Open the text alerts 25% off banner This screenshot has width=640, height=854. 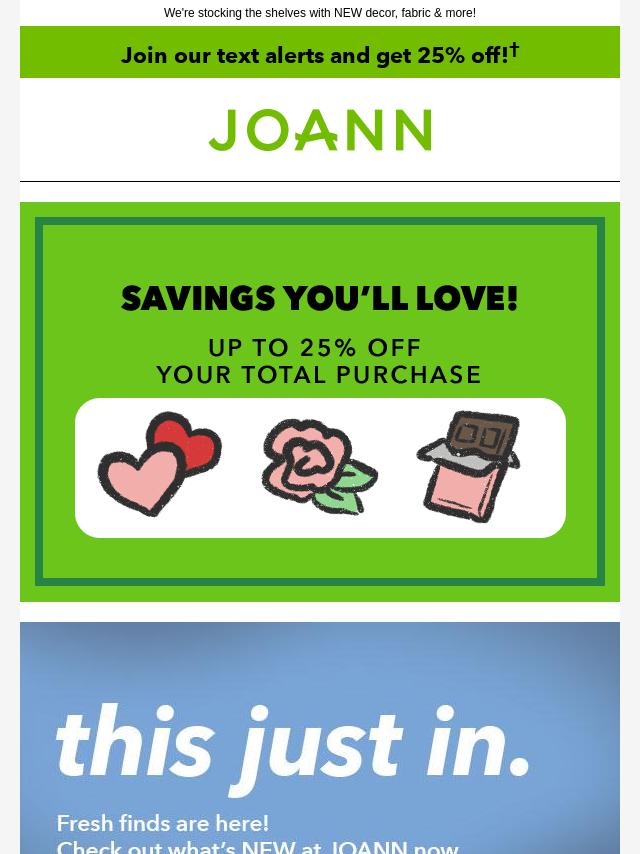point(320,53)
